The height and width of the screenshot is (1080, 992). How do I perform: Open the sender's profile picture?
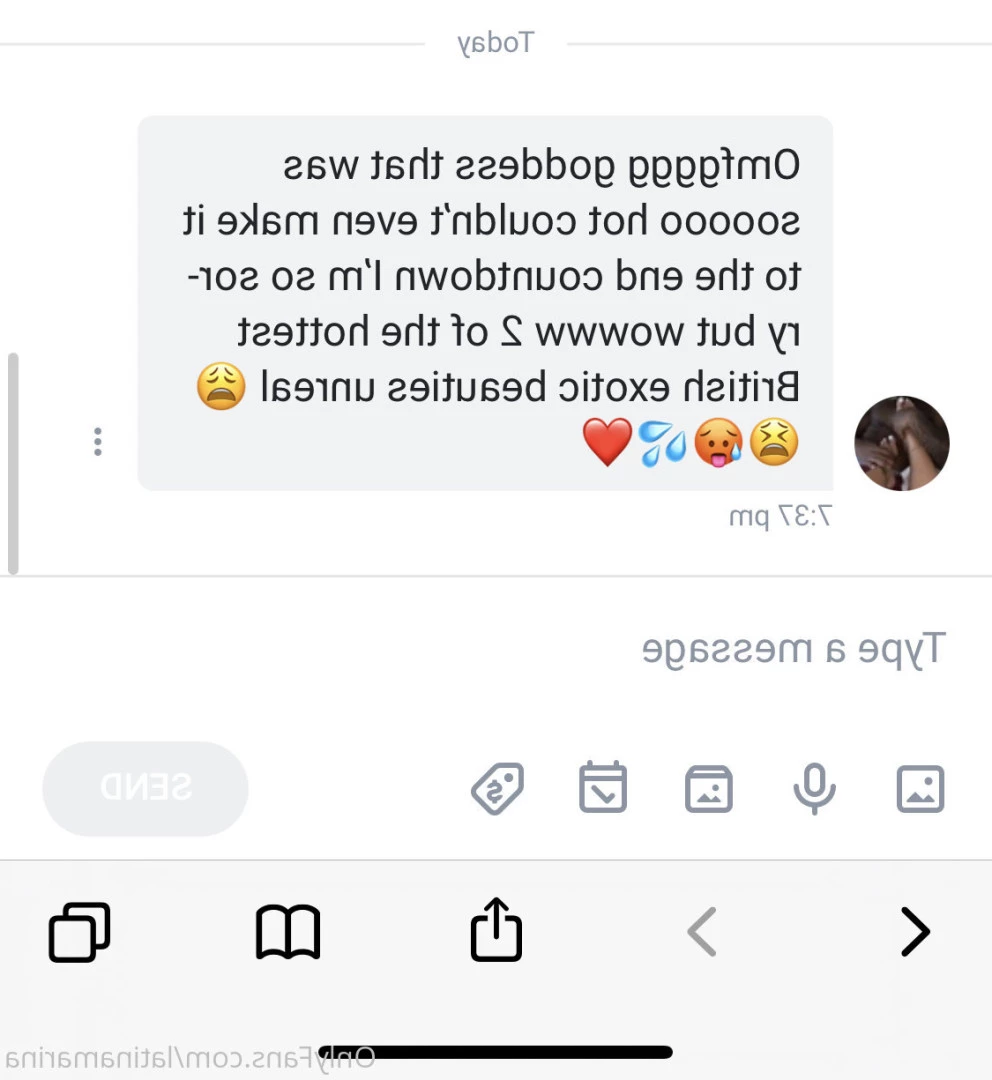[901, 443]
